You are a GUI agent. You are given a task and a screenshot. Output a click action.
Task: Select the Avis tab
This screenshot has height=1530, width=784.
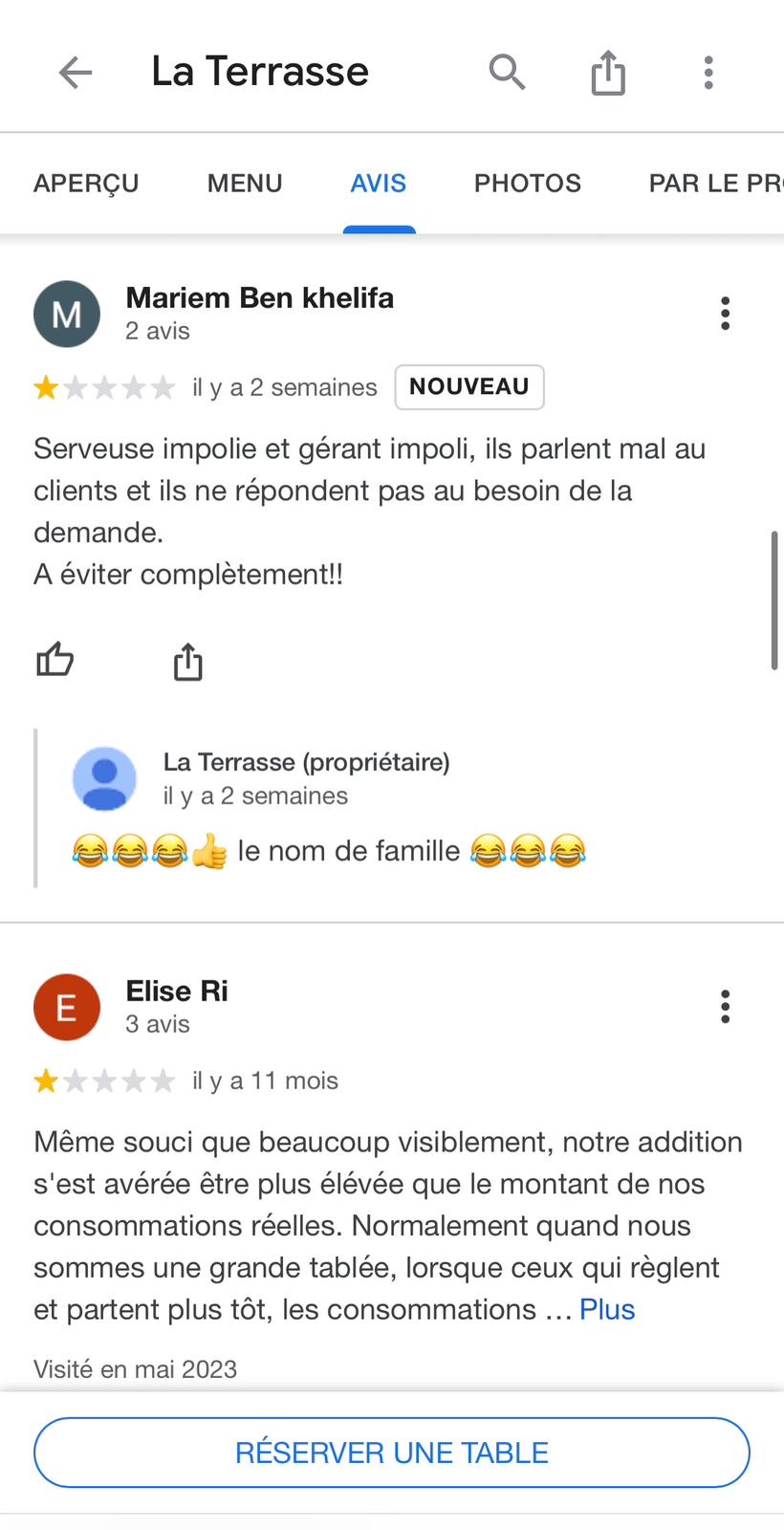click(x=379, y=184)
